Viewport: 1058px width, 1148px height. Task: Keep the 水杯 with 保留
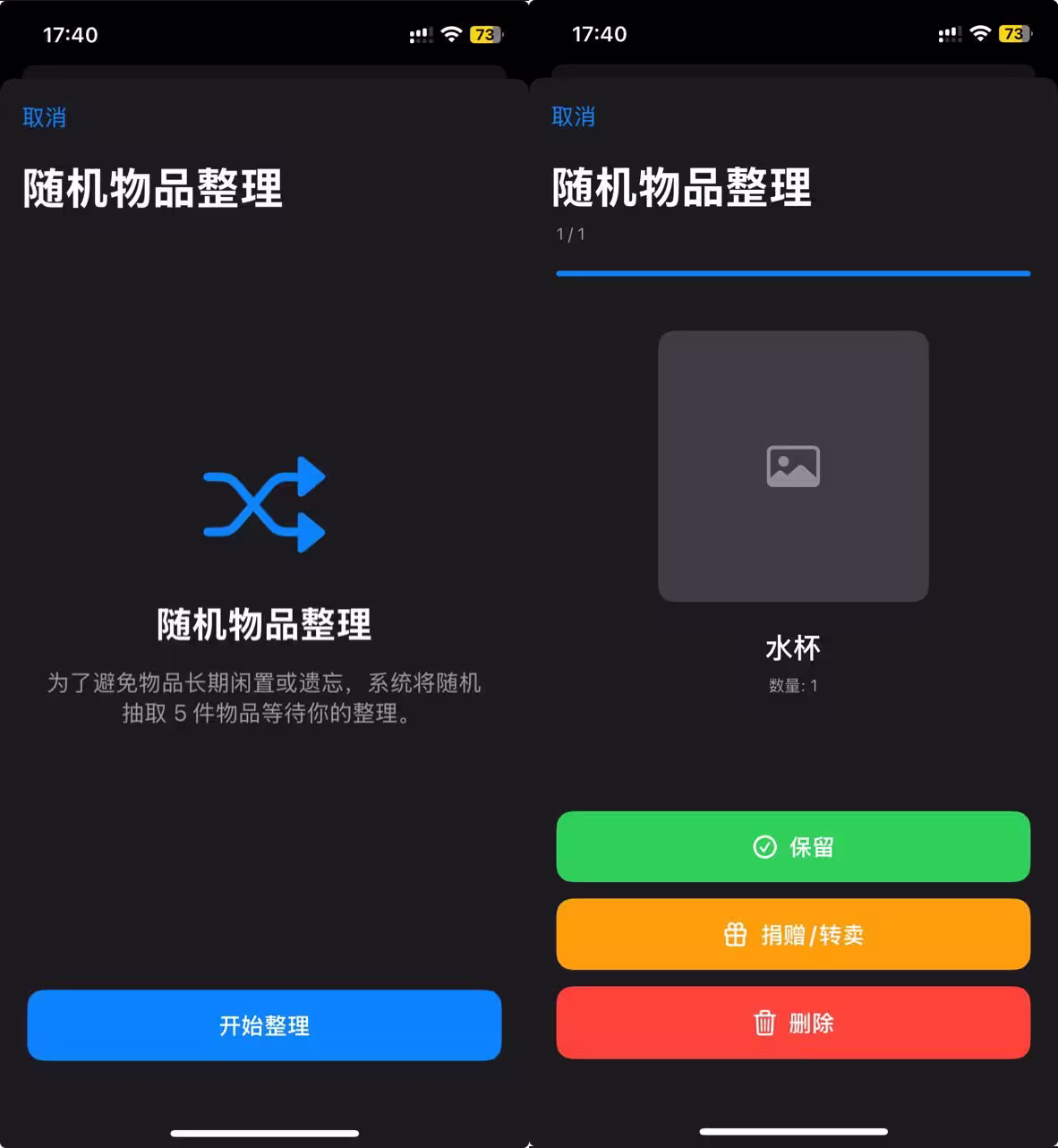(793, 847)
